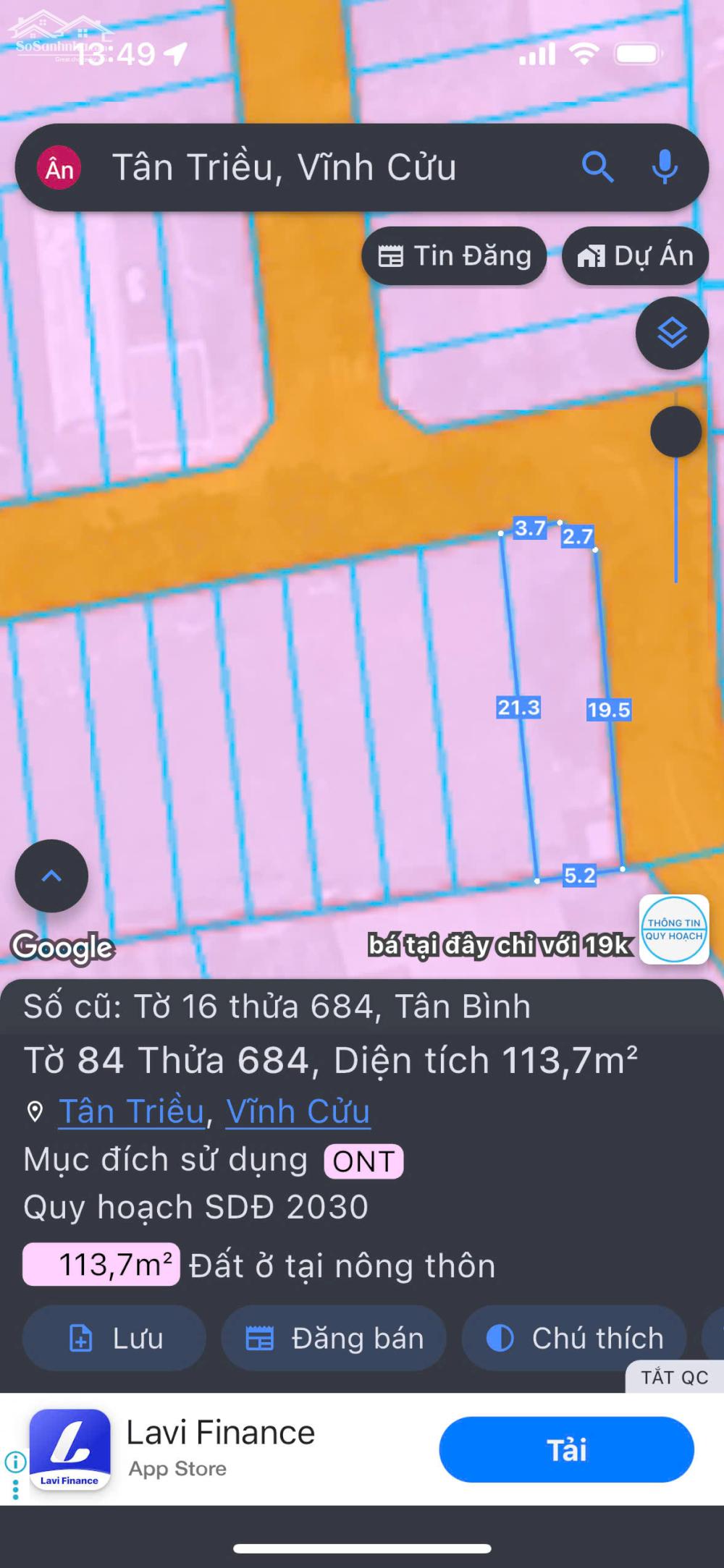
Task: Open the map layers switcher icon
Action: click(672, 334)
